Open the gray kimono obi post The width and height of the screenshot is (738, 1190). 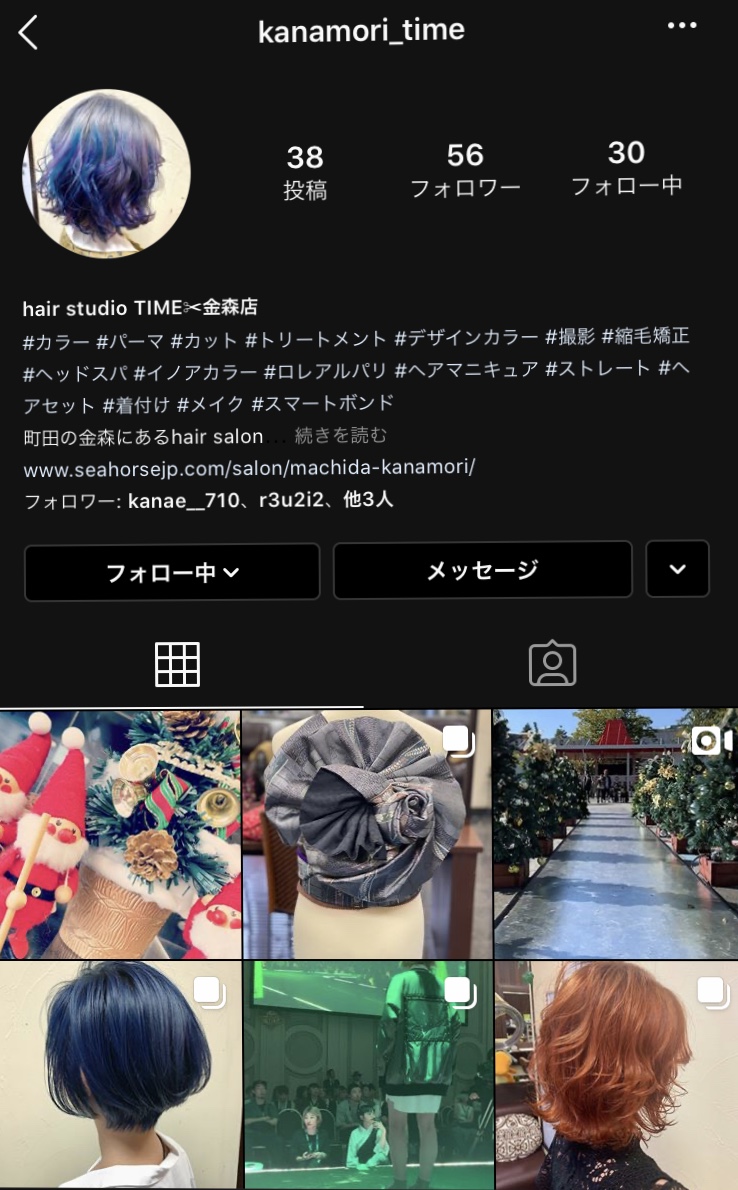pos(367,834)
